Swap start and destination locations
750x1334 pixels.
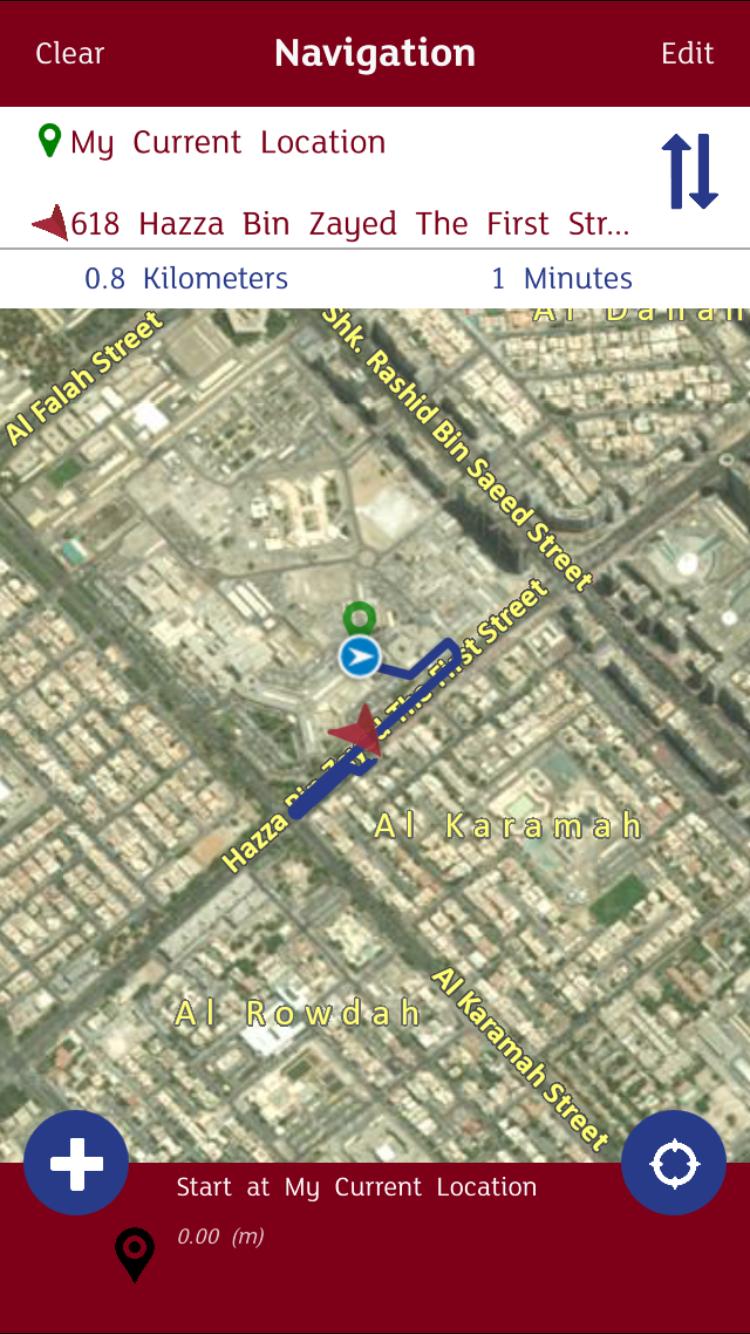click(x=689, y=171)
